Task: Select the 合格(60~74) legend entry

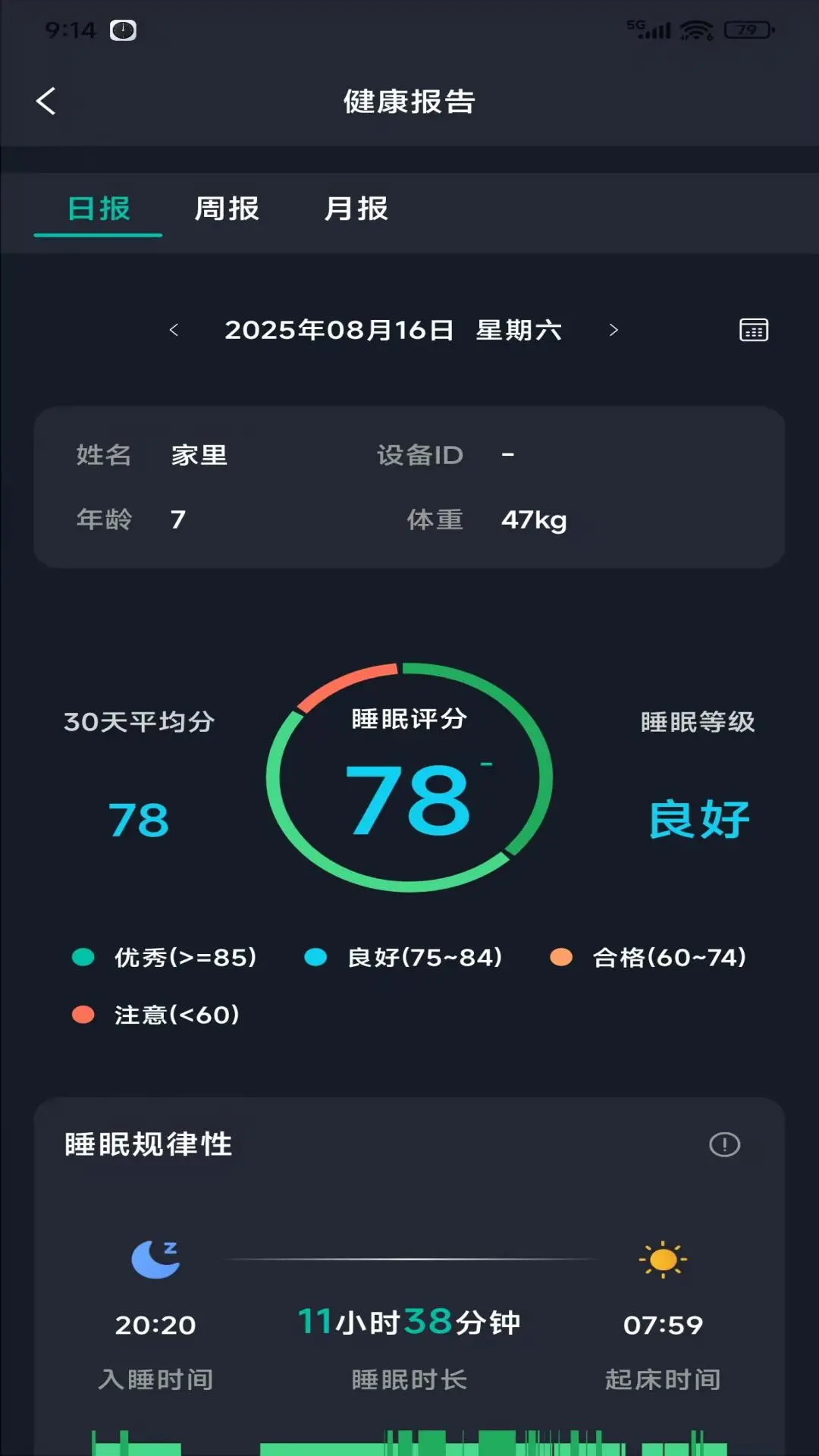Action: pos(561,957)
